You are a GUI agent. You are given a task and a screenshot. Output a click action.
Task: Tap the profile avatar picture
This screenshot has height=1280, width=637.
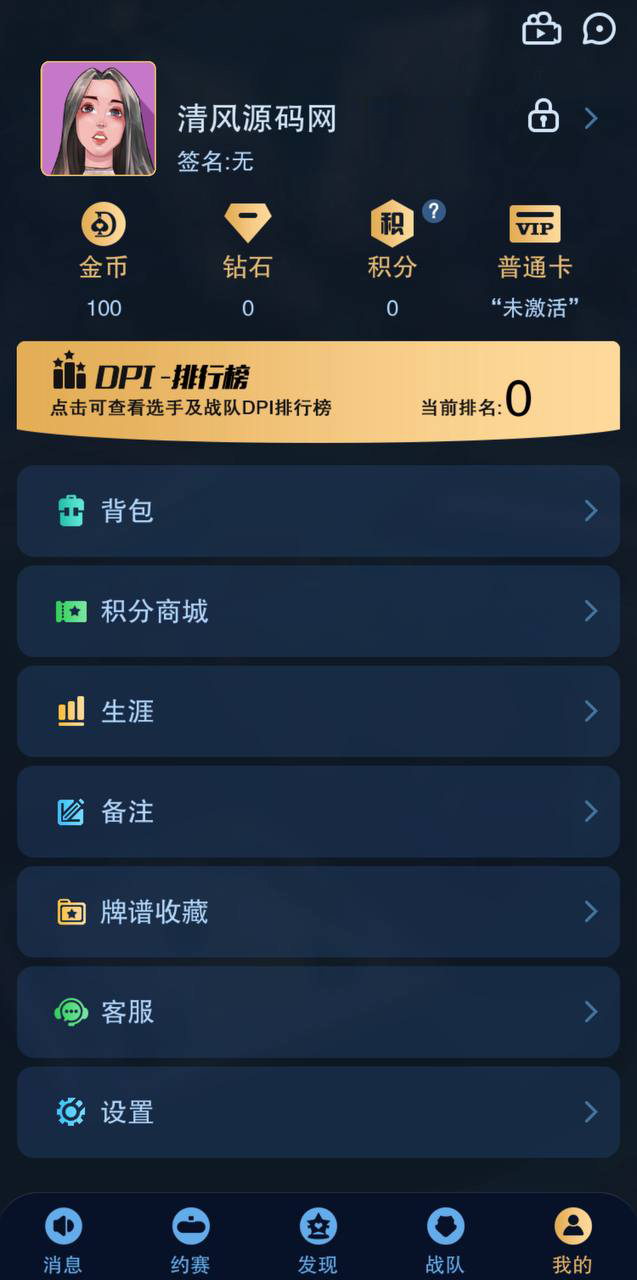tap(98, 118)
